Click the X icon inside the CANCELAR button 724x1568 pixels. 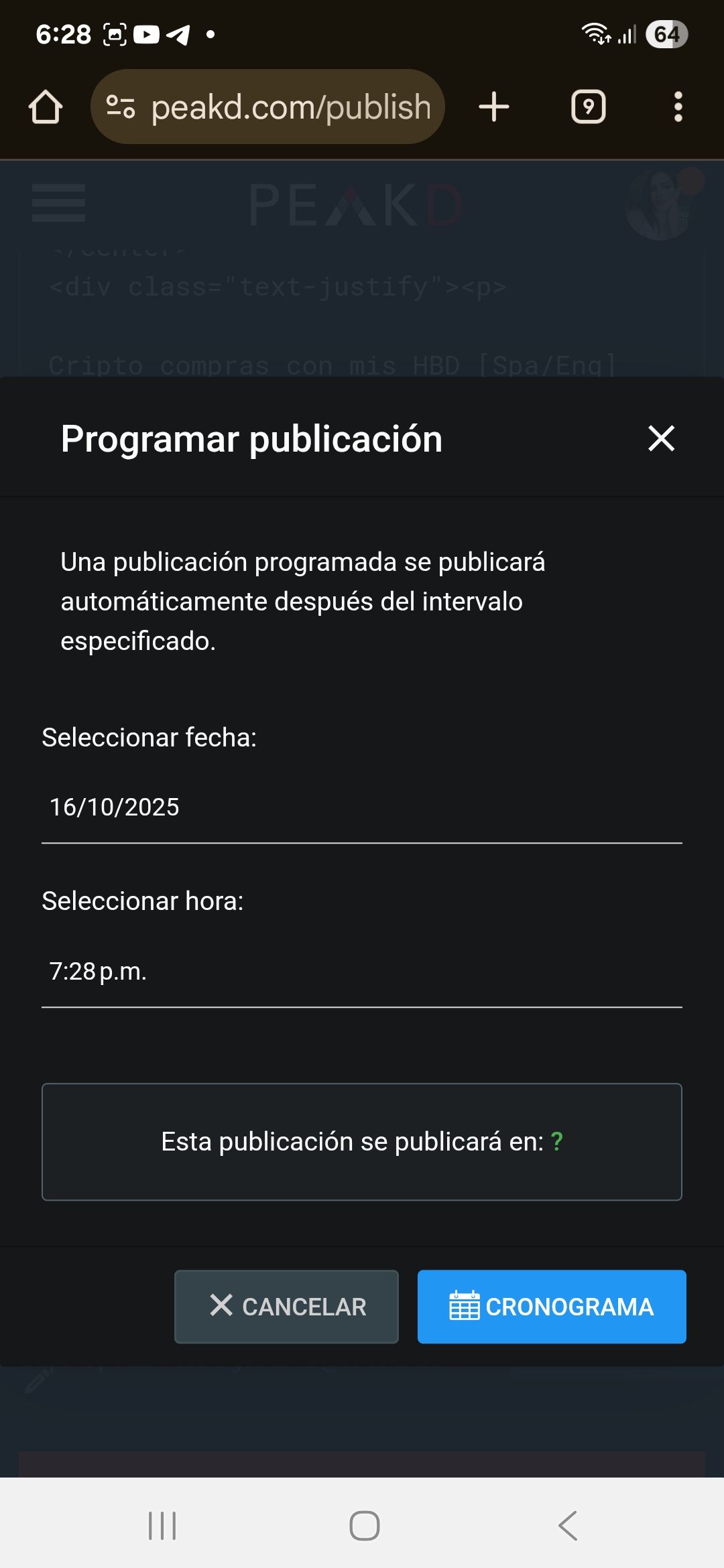point(221,1305)
